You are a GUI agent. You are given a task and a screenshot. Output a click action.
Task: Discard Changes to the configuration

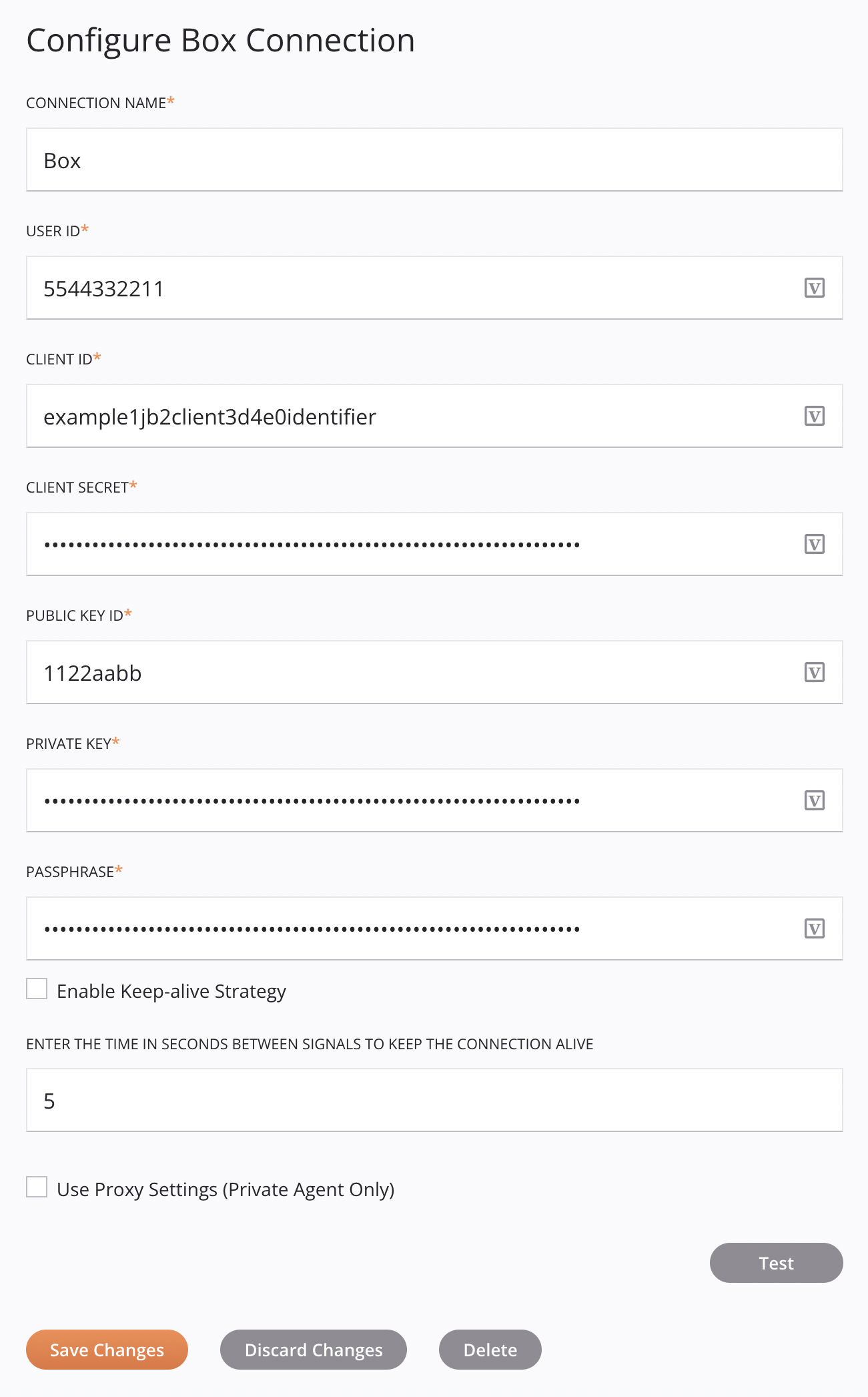[x=314, y=1350]
